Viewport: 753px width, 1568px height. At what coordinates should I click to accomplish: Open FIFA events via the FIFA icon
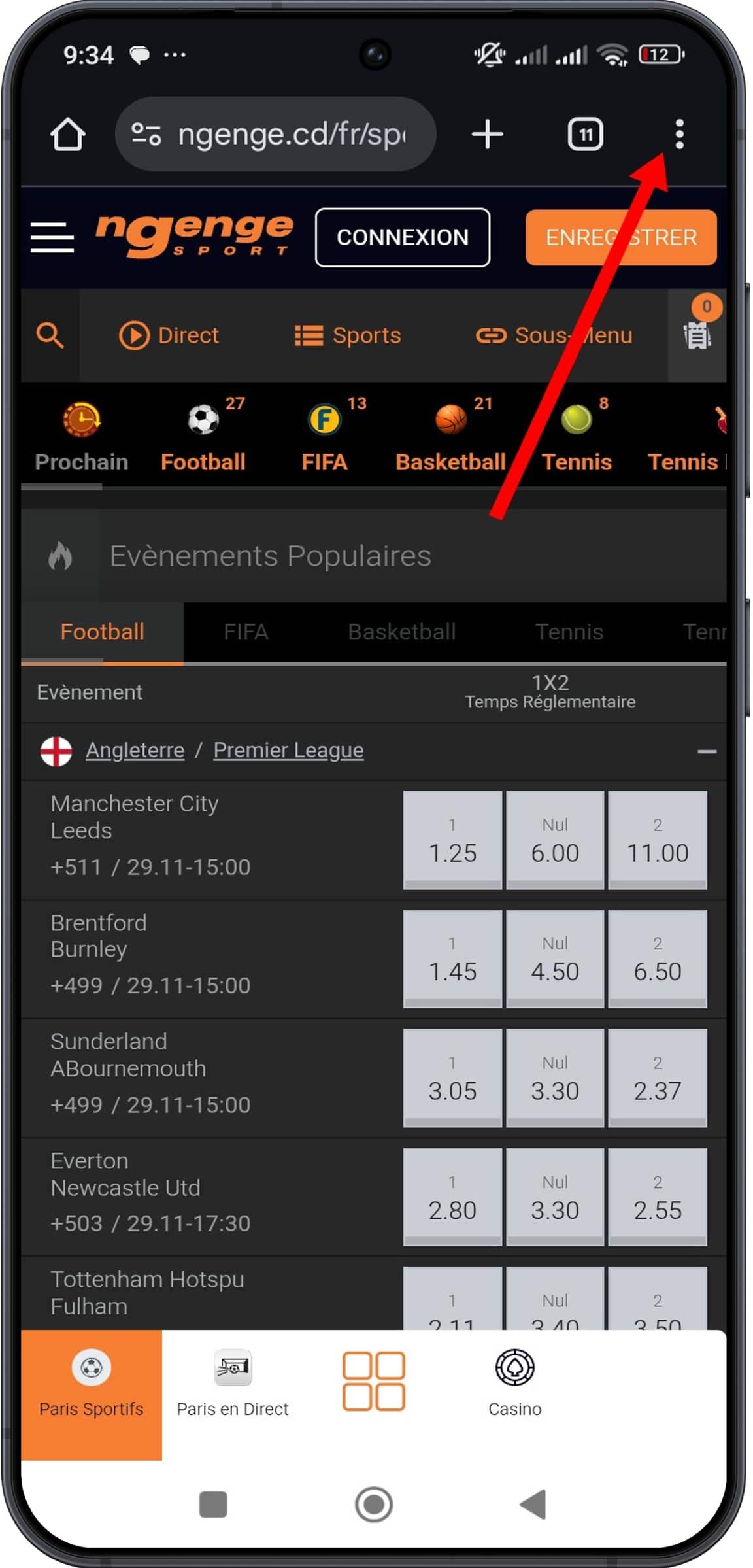click(x=324, y=419)
